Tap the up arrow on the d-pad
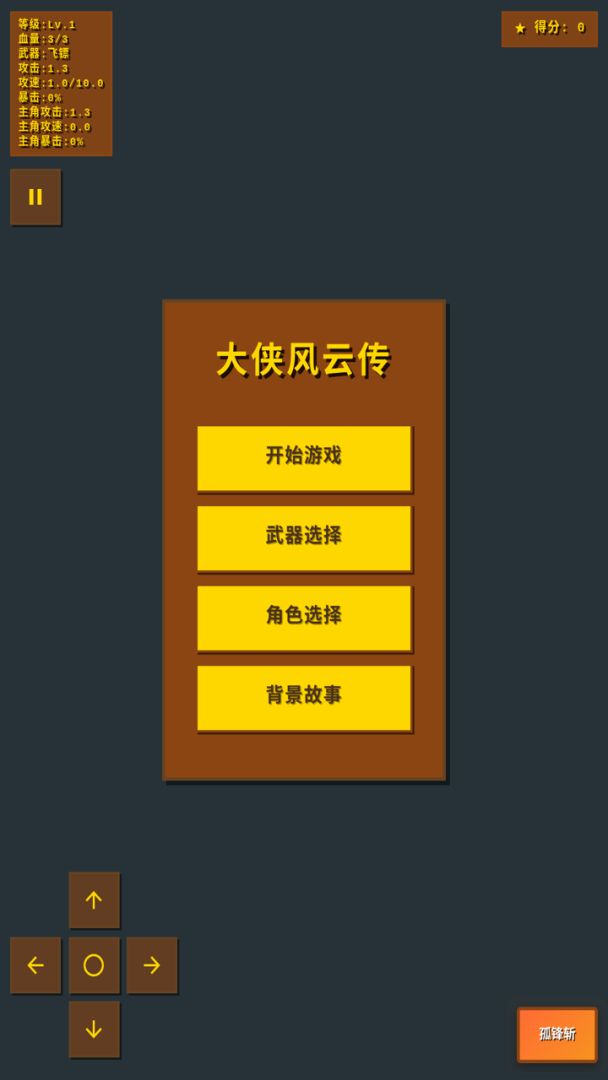Screen dimensions: 608x1080 [94, 900]
